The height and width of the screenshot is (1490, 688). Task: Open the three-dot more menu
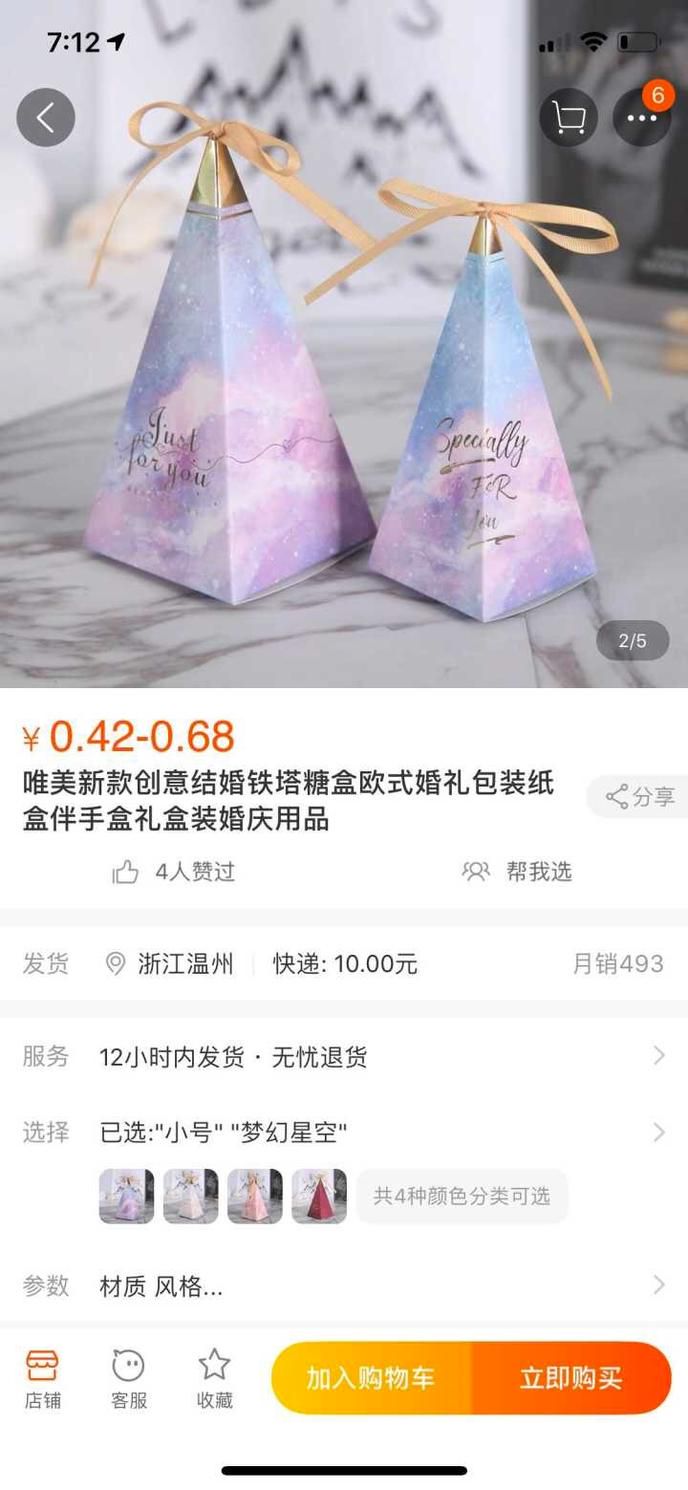[641, 118]
